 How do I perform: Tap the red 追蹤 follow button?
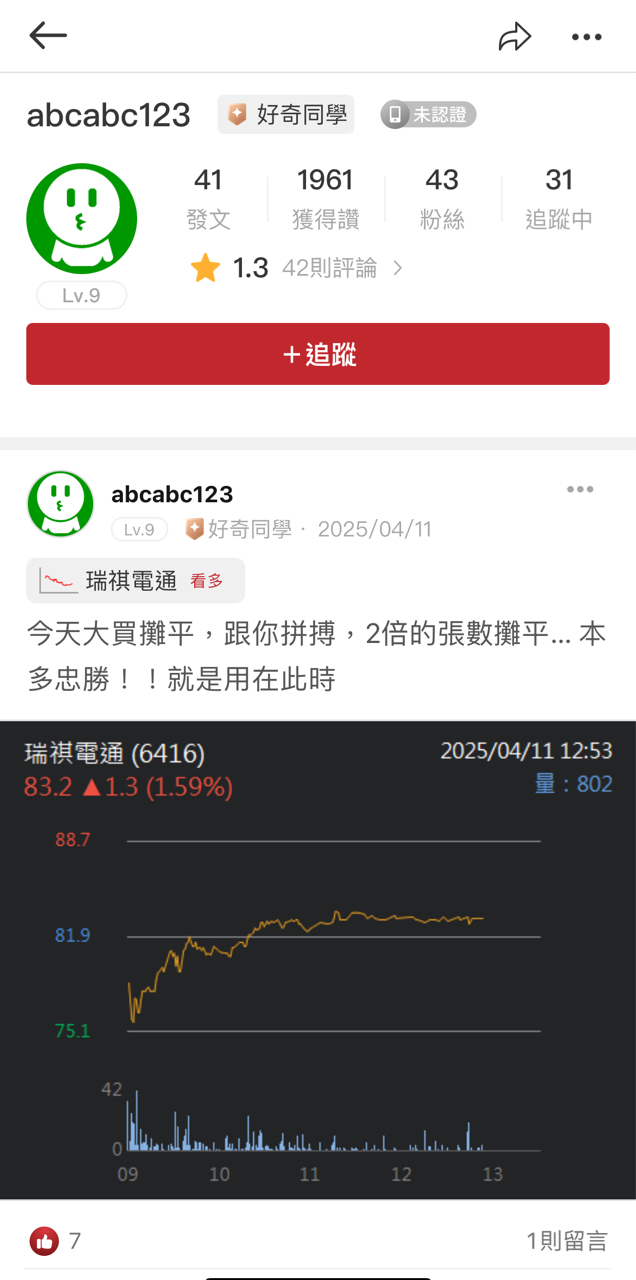point(318,354)
